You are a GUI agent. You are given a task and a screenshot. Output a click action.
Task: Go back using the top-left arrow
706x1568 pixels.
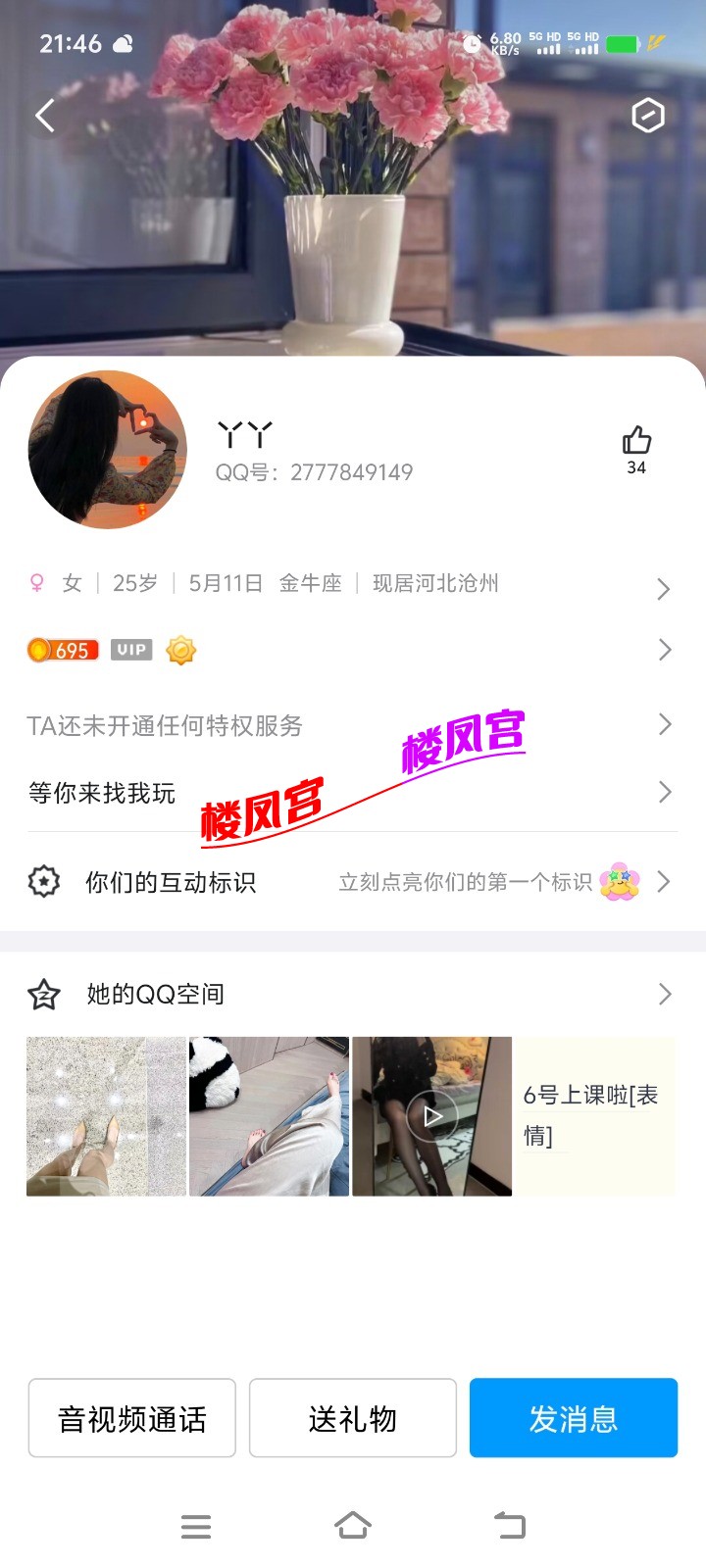click(x=45, y=116)
